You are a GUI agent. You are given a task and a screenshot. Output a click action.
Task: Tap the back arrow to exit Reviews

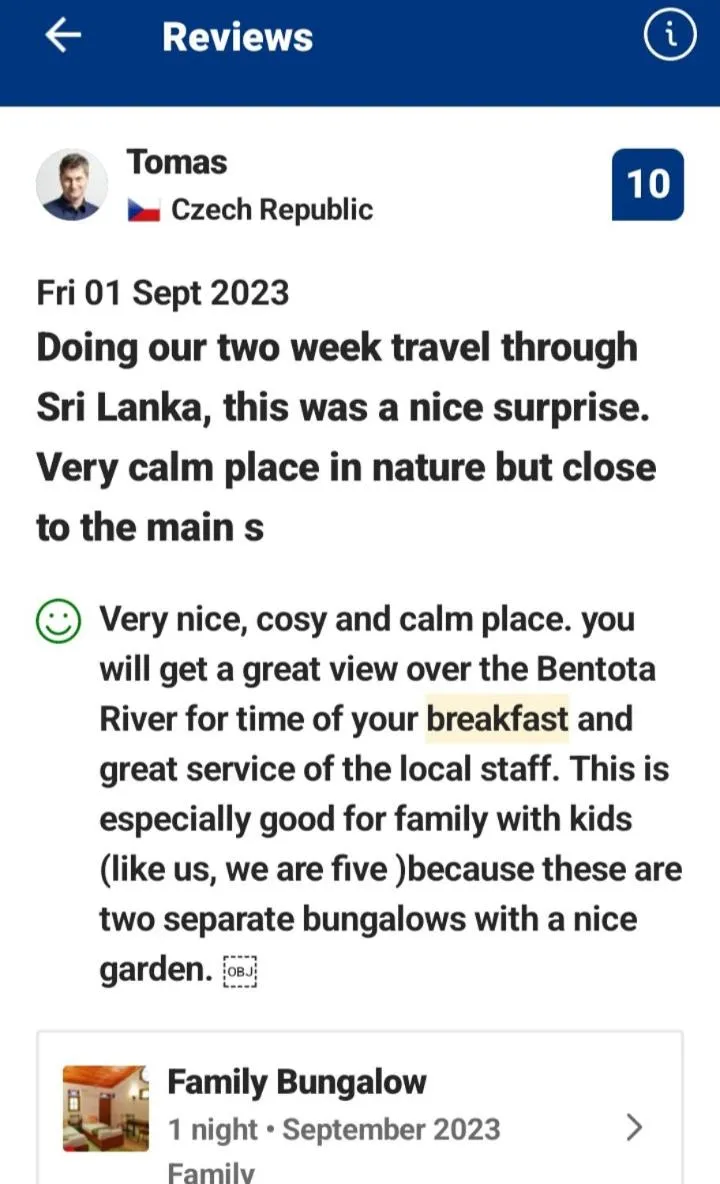coord(63,36)
